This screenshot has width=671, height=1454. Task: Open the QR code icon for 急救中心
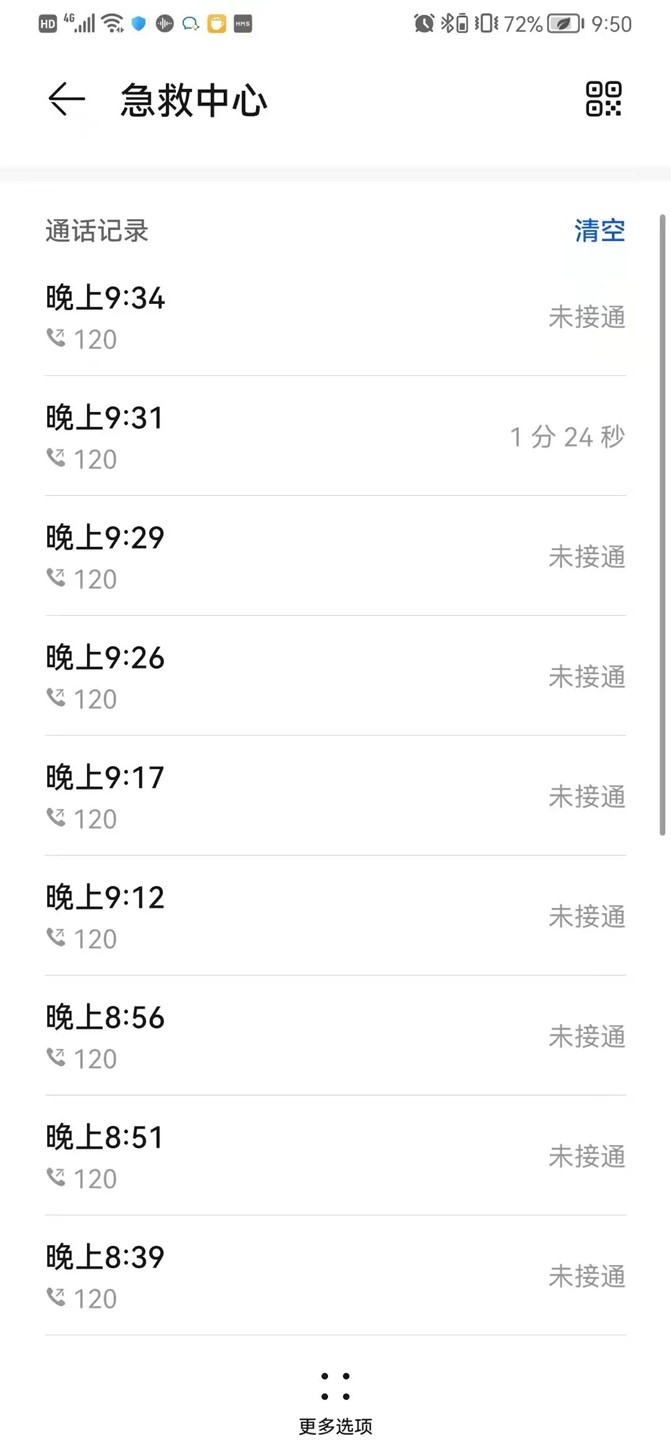tap(604, 99)
